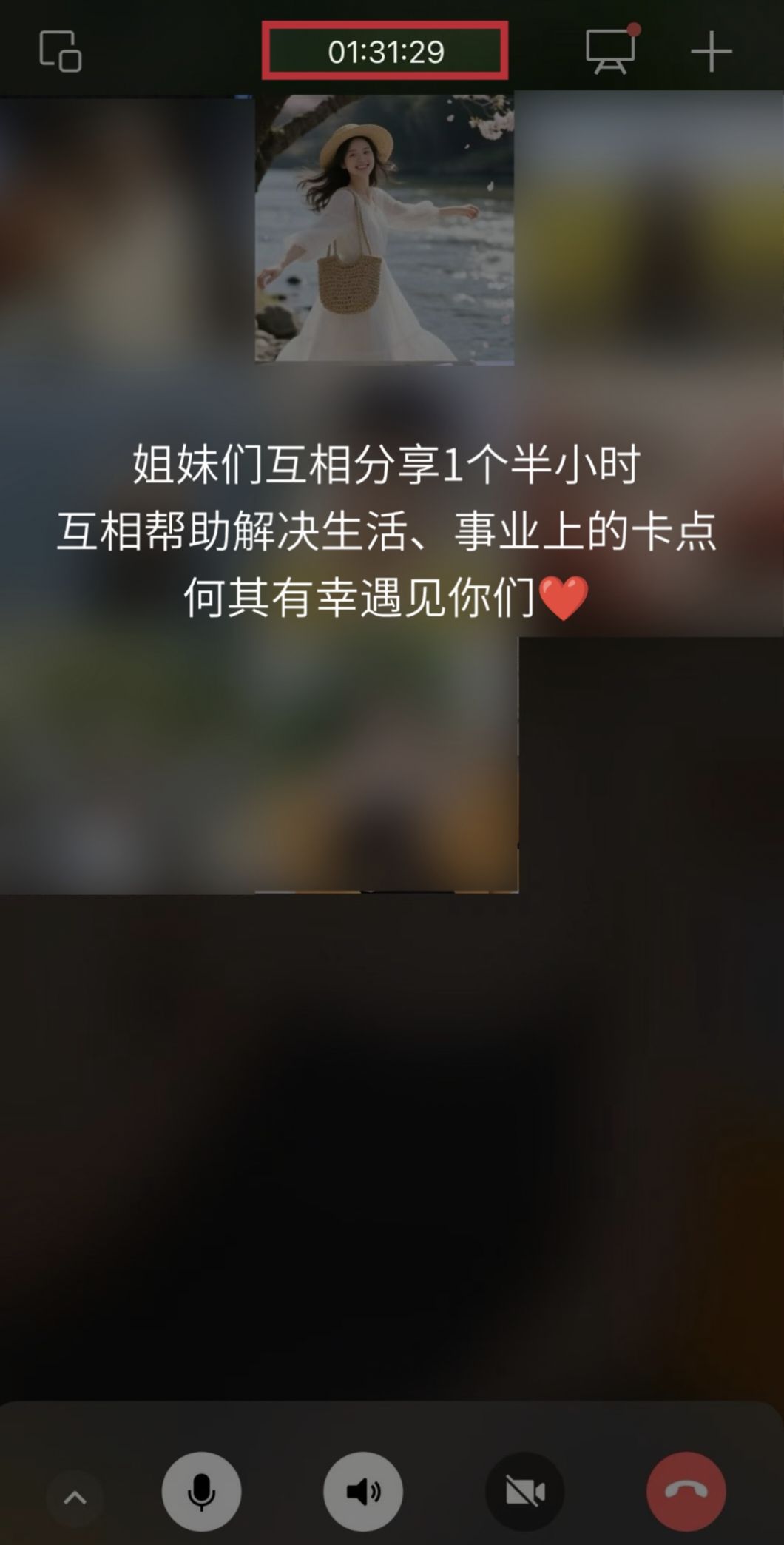Mute the microphone

pos(201,1492)
